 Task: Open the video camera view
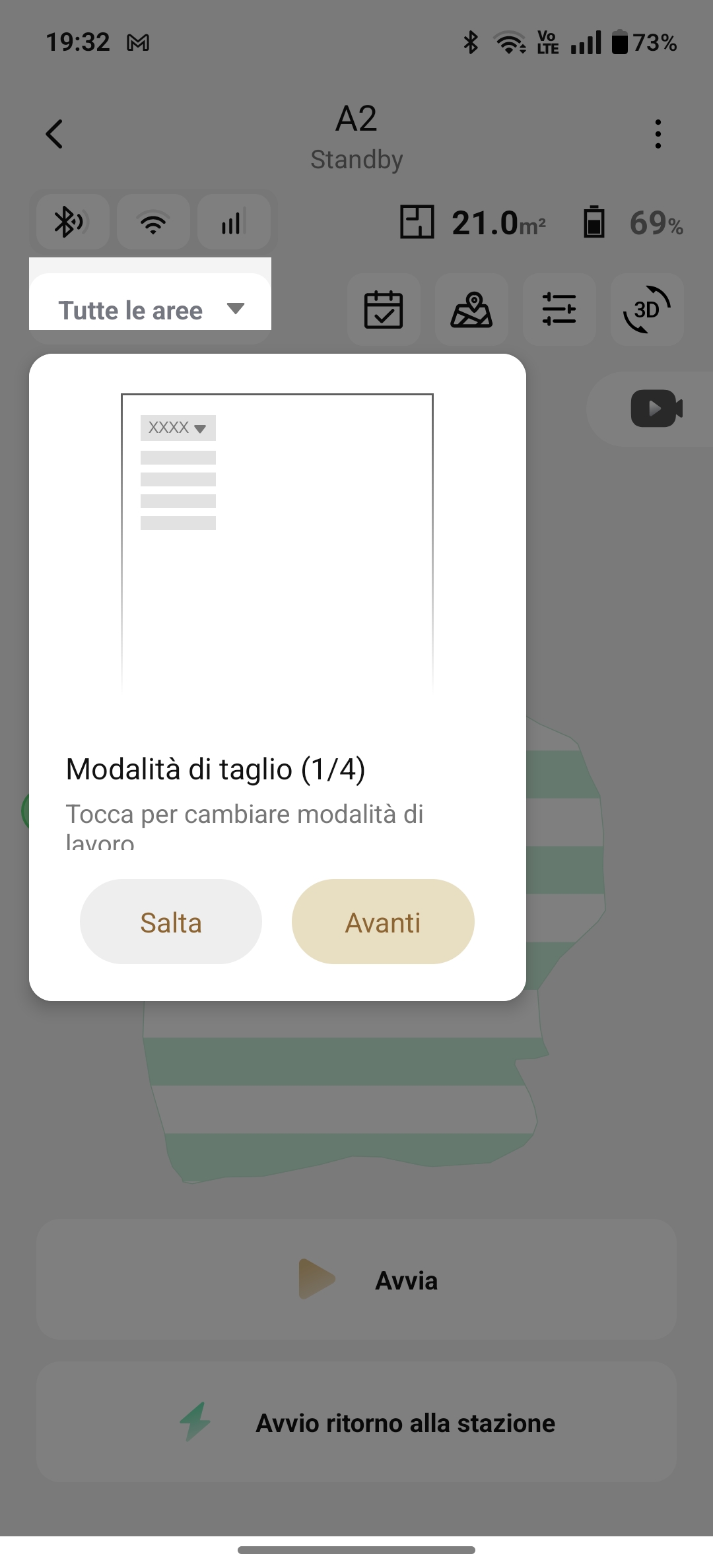pos(656,408)
